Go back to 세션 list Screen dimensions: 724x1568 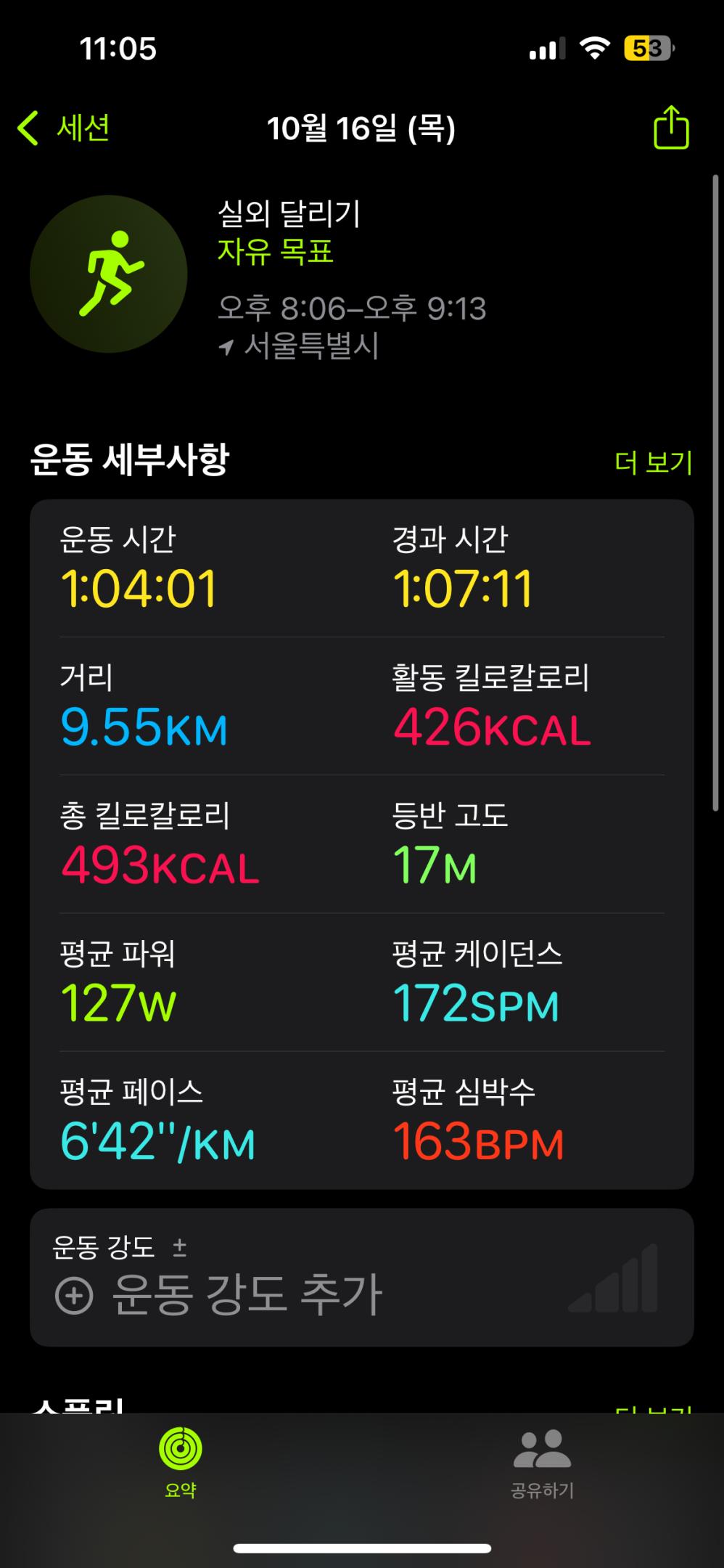pos(64,128)
